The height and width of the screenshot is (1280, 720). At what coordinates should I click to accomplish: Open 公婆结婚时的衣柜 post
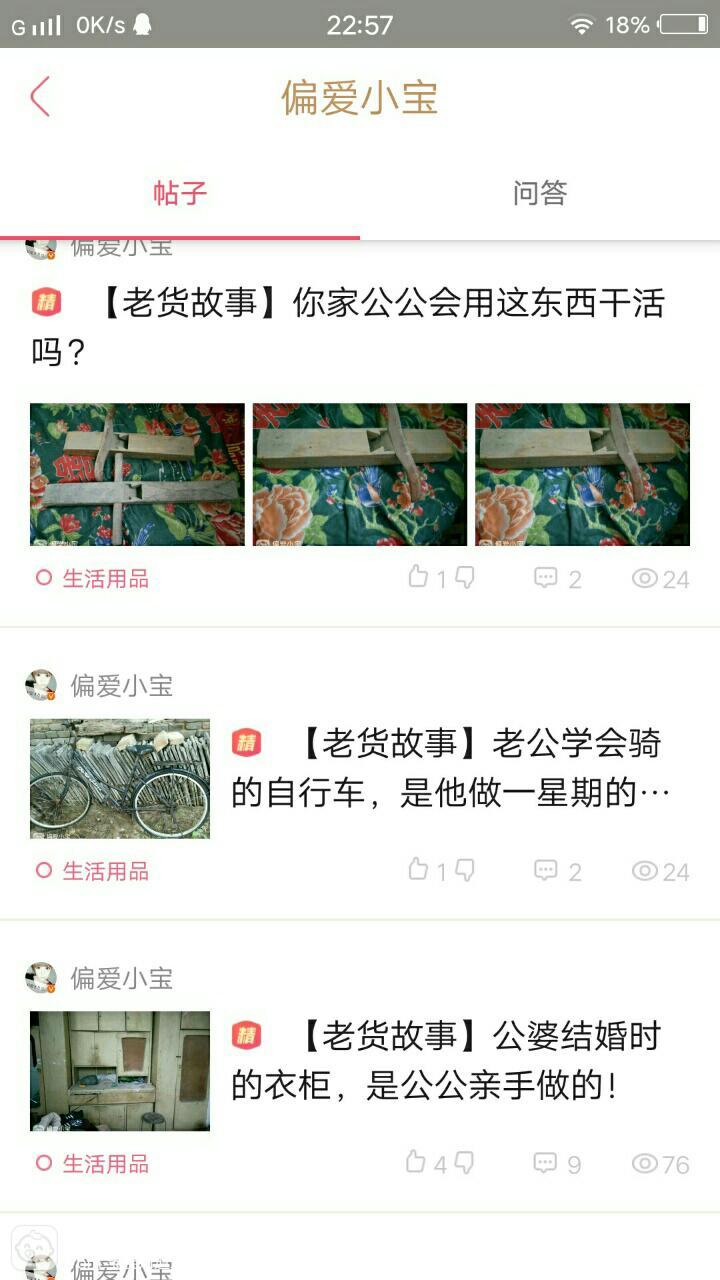coord(450,1060)
